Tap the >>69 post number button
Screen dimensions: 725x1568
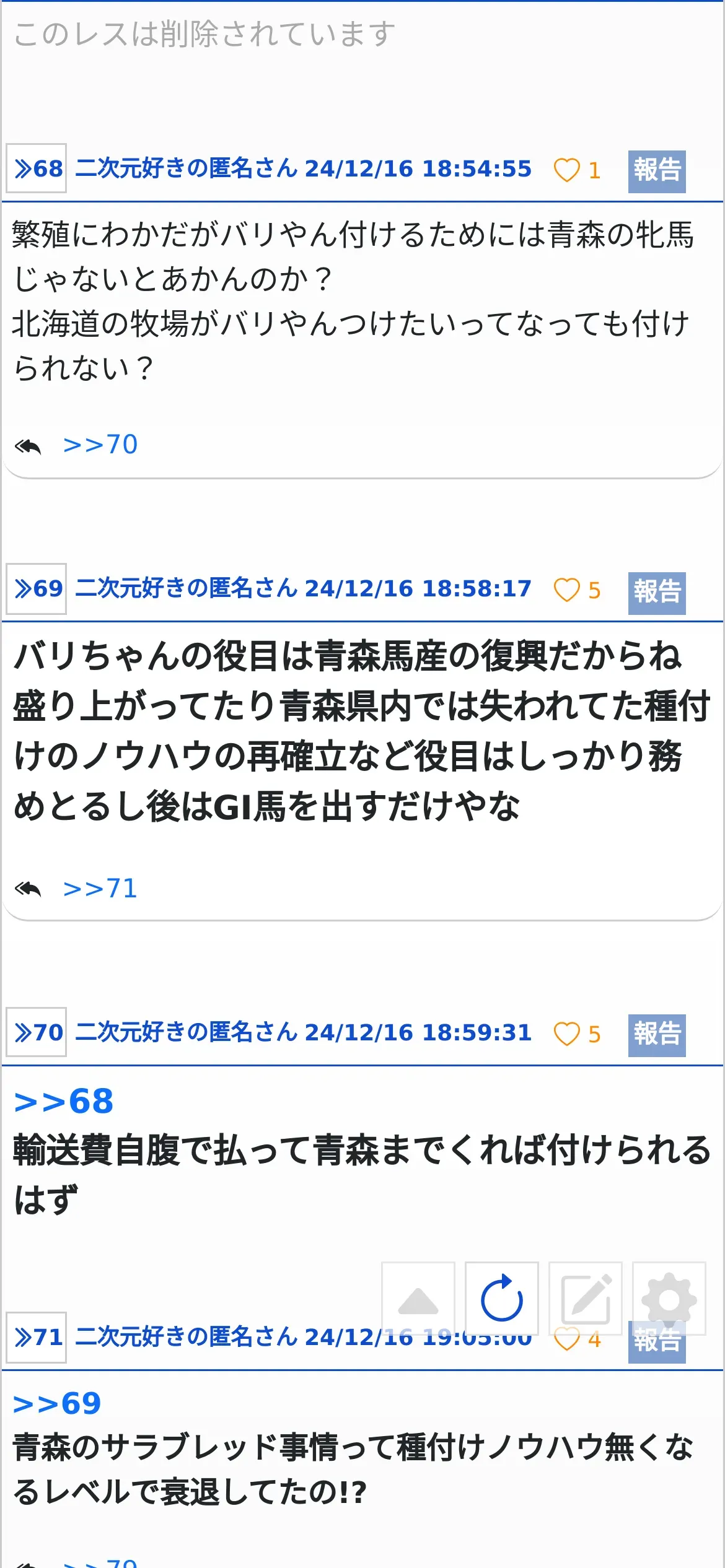pyautogui.click(x=37, y=589)
